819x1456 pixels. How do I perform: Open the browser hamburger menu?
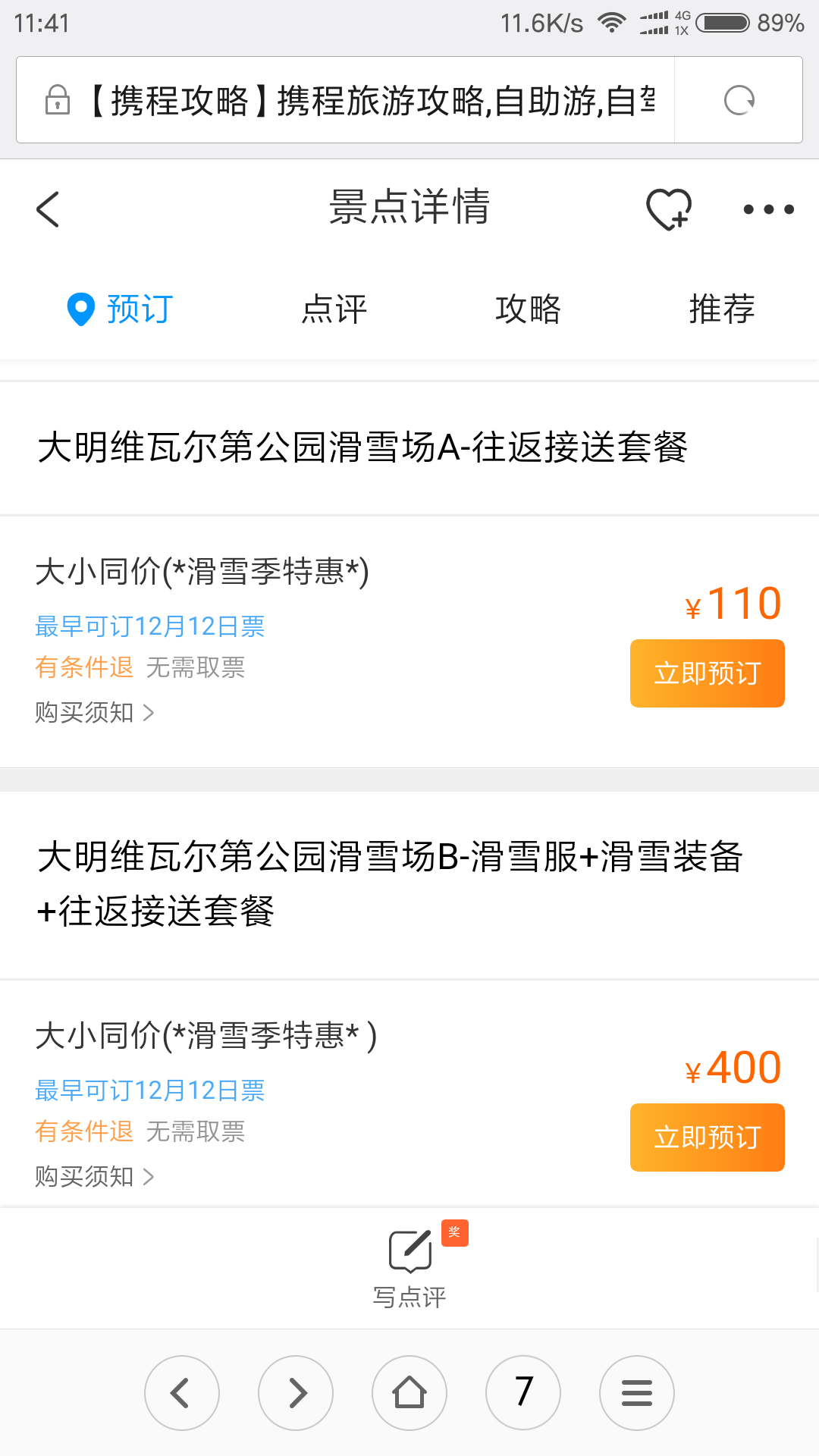(637, 1393)
